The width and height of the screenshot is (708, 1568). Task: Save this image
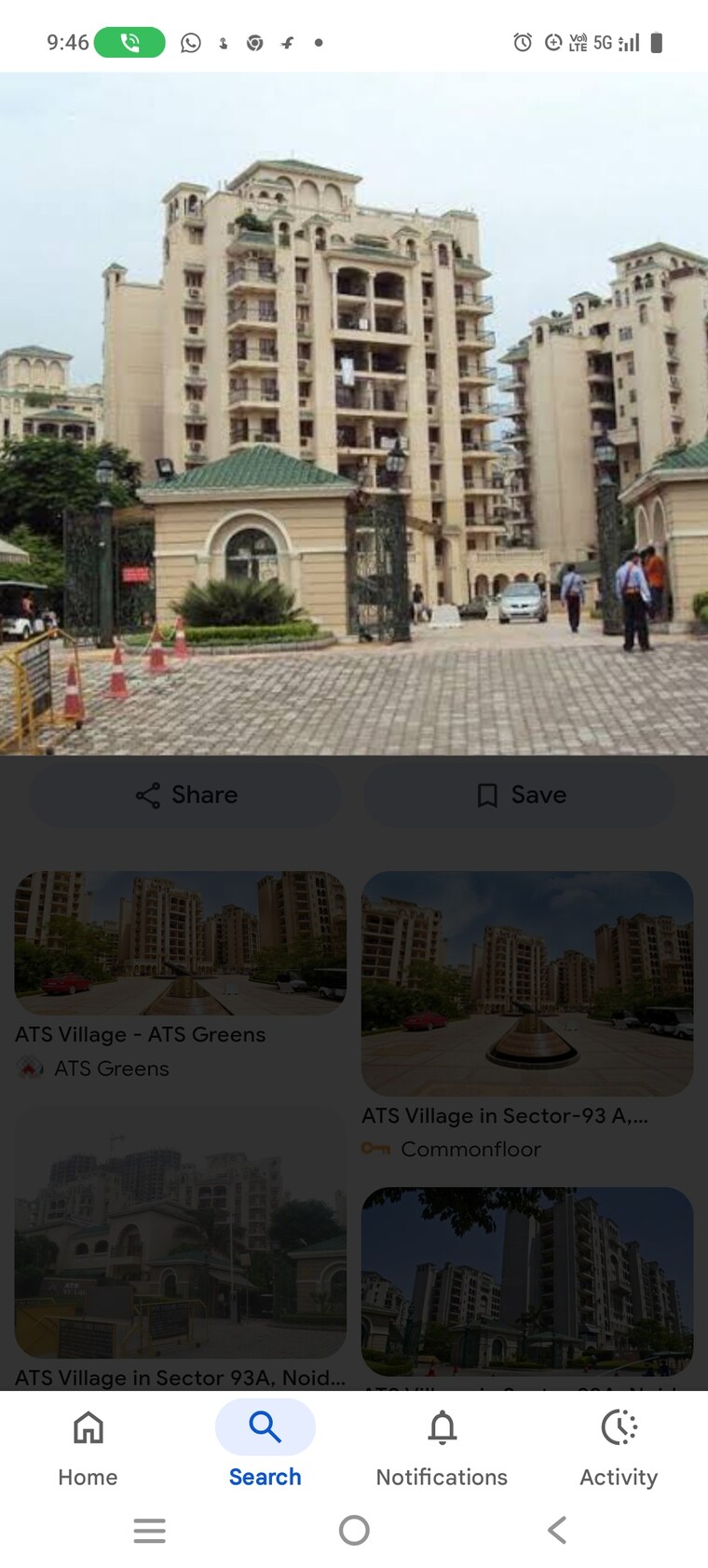click(519, 795)
